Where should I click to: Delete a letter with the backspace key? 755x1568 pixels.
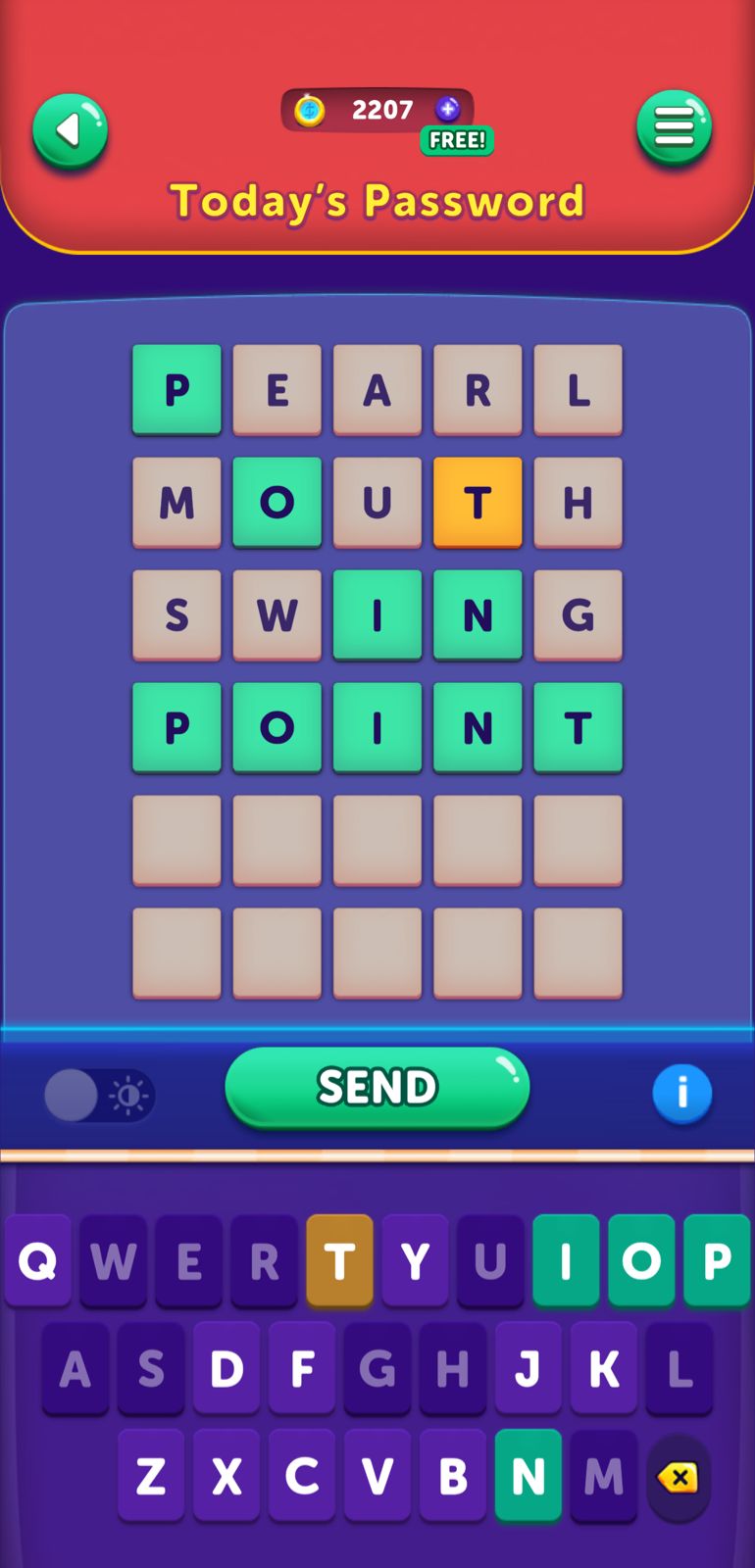[x=679, y=1477]
